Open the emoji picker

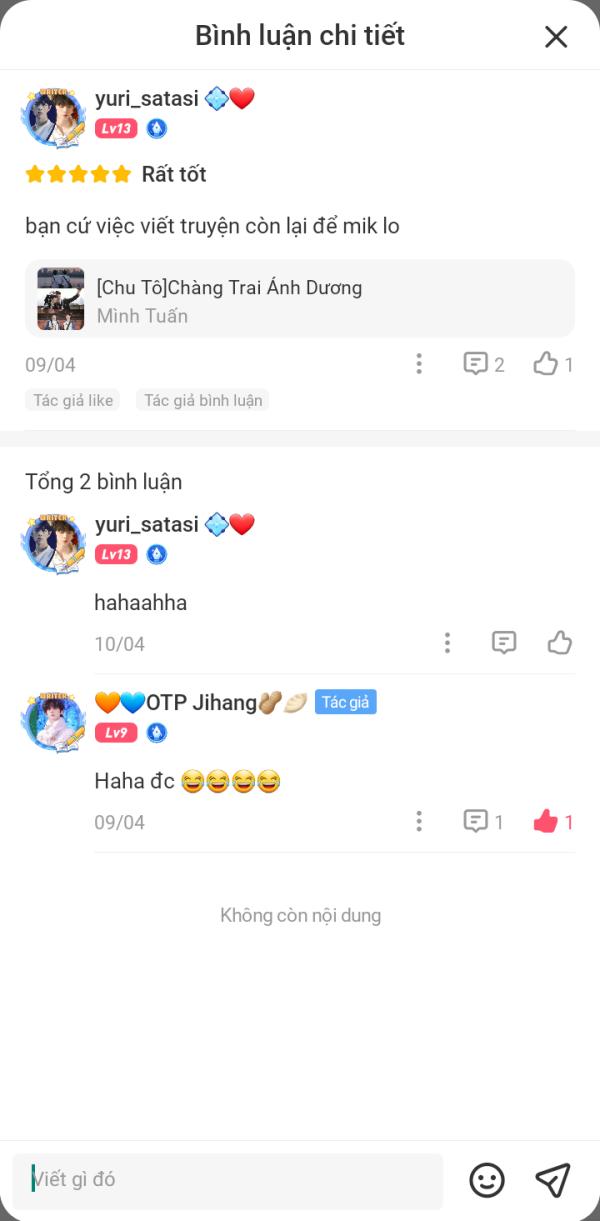(487, 1180)
